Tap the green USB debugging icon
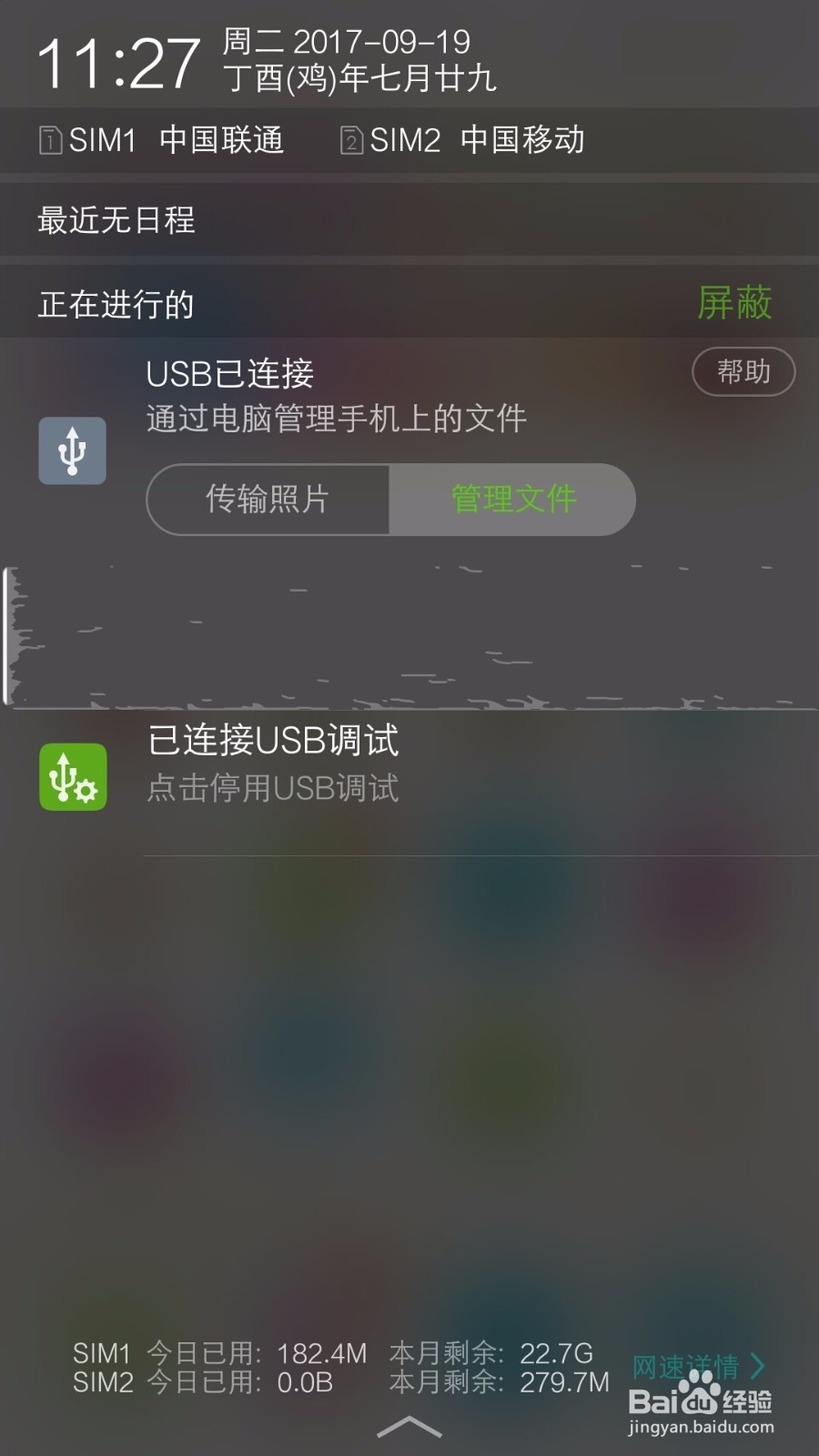 [x=72, y=777]
